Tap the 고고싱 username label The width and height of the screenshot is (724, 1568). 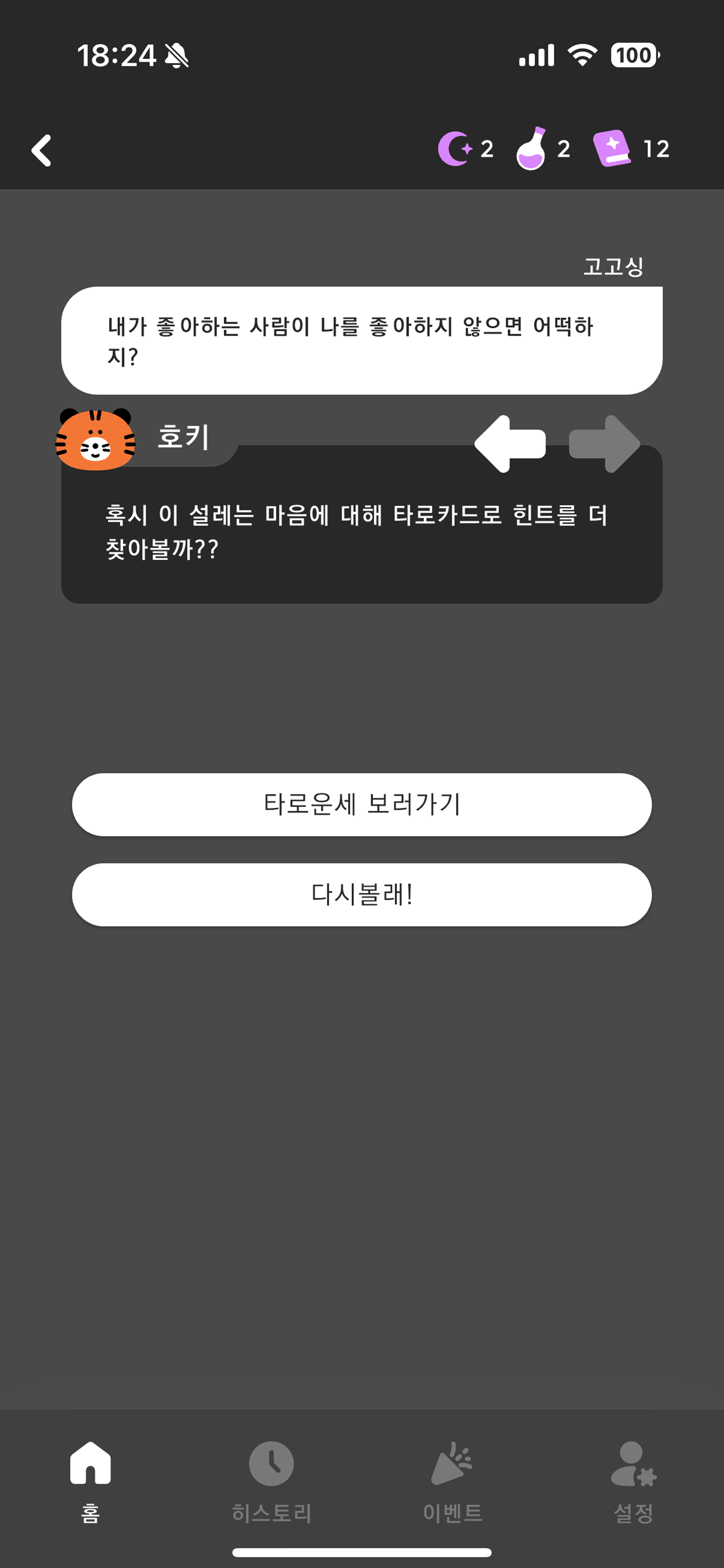point(614,266)
